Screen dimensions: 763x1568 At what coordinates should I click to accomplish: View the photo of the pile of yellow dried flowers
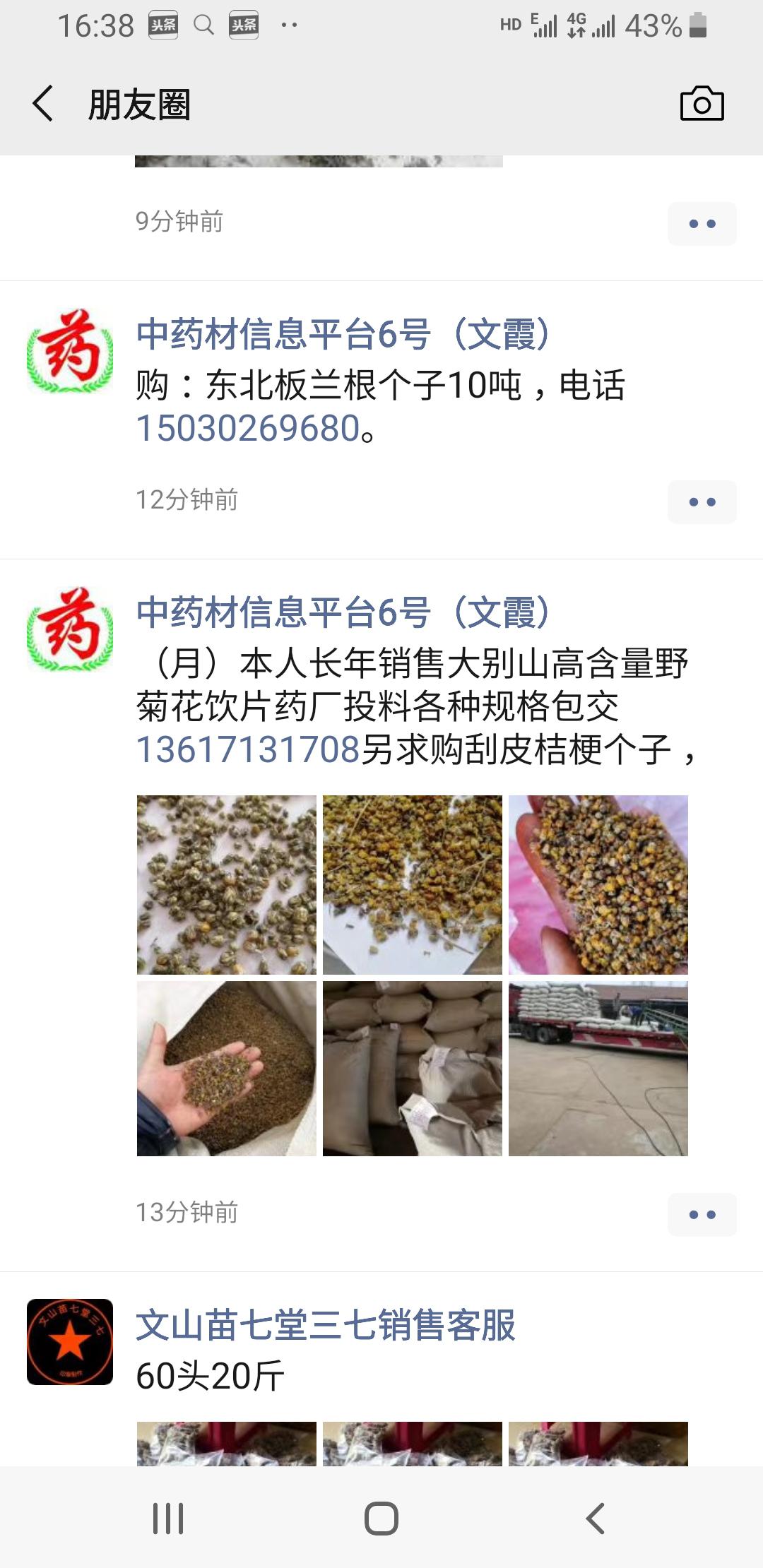pyautogui.click(x=413, y=885)
